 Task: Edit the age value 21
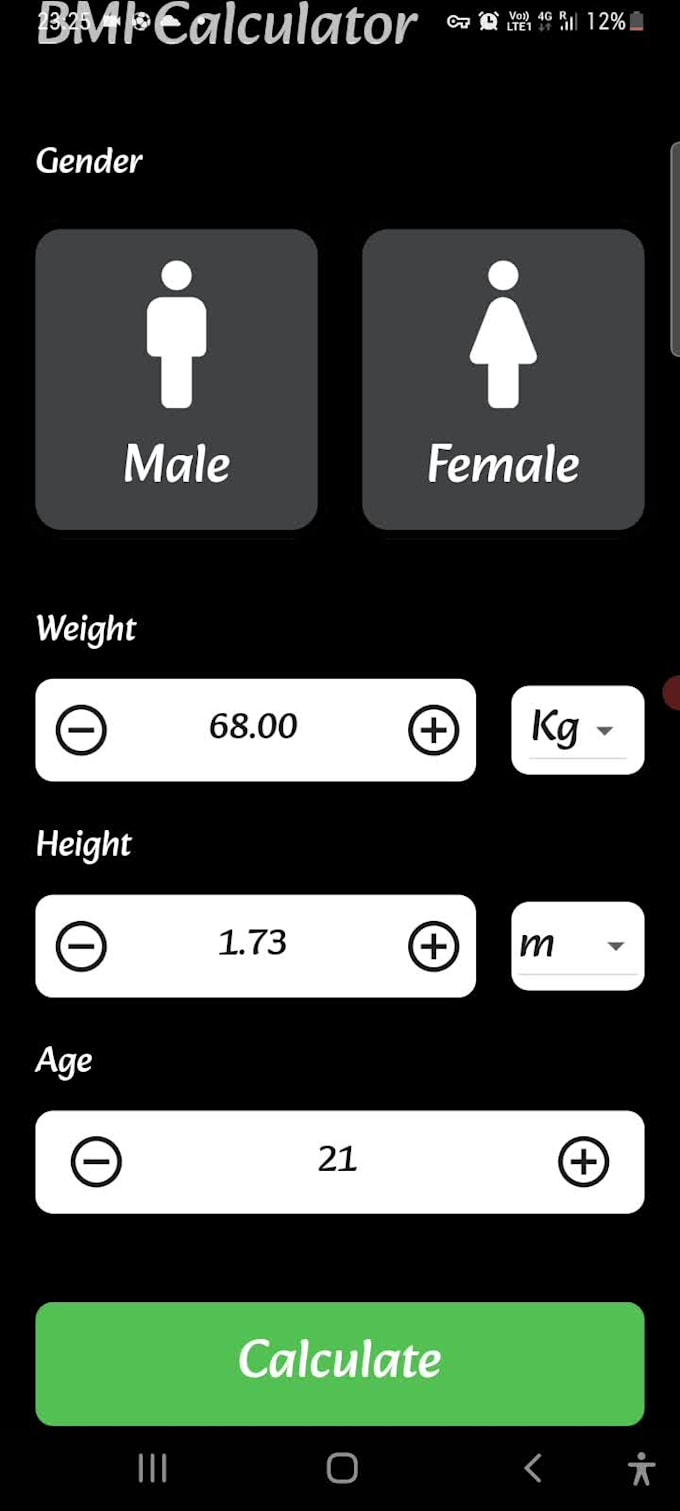pos(337,1160)
